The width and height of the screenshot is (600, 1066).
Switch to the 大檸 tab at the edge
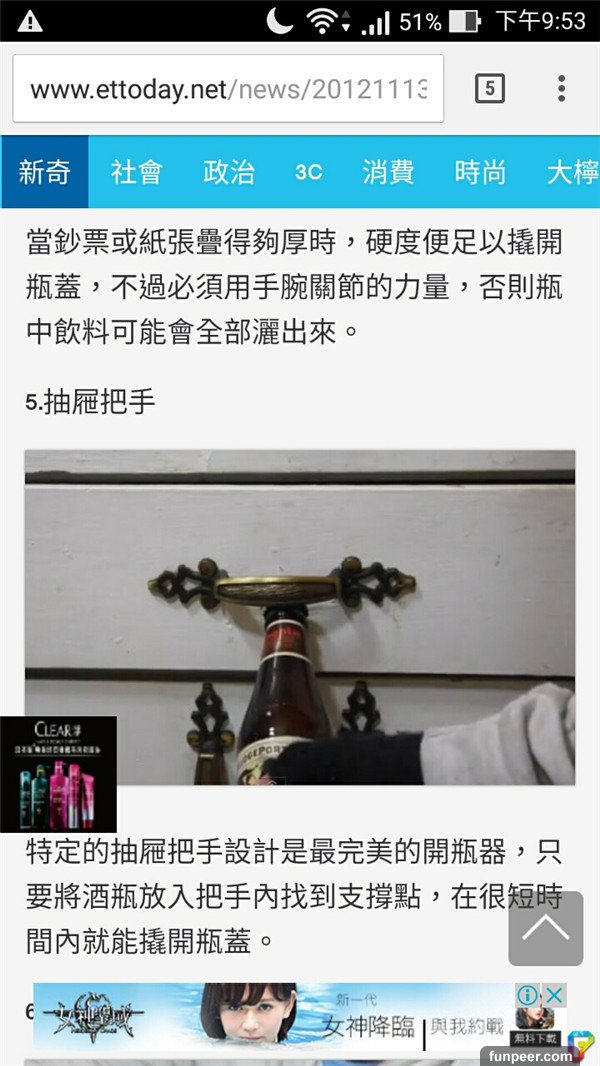click(x=572, y=172)
